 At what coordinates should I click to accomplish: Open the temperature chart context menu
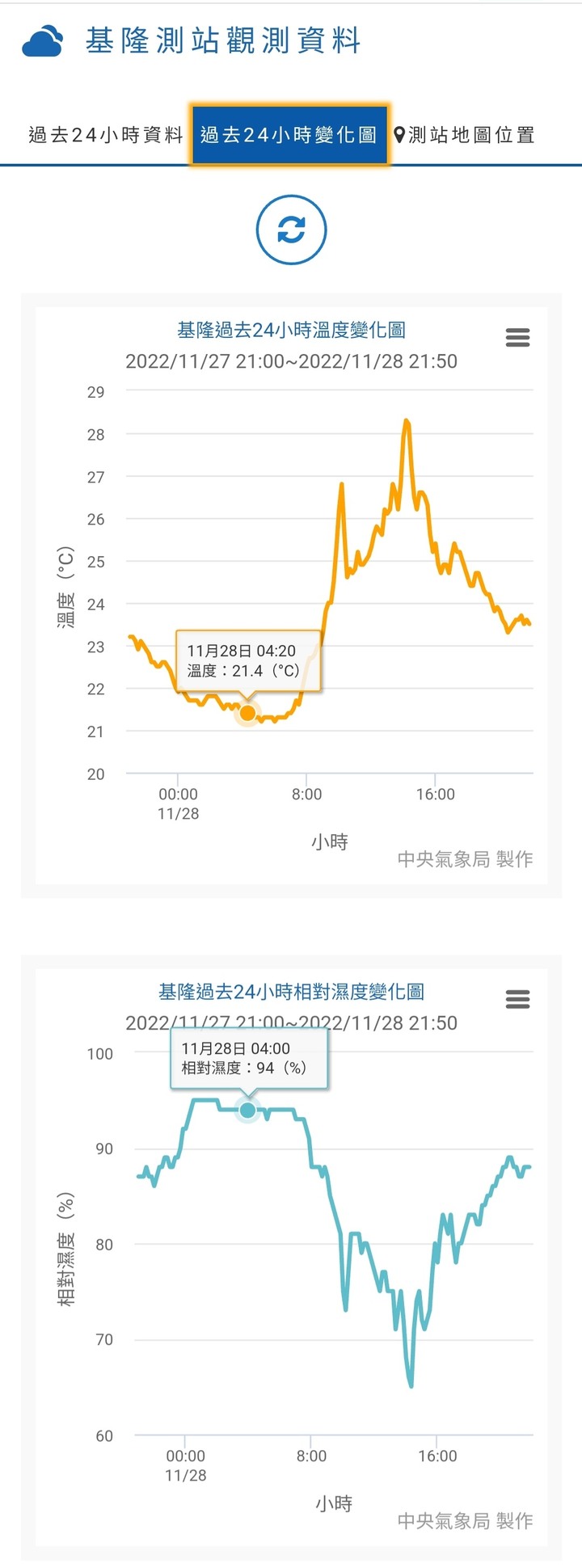(x=517, y=337)
